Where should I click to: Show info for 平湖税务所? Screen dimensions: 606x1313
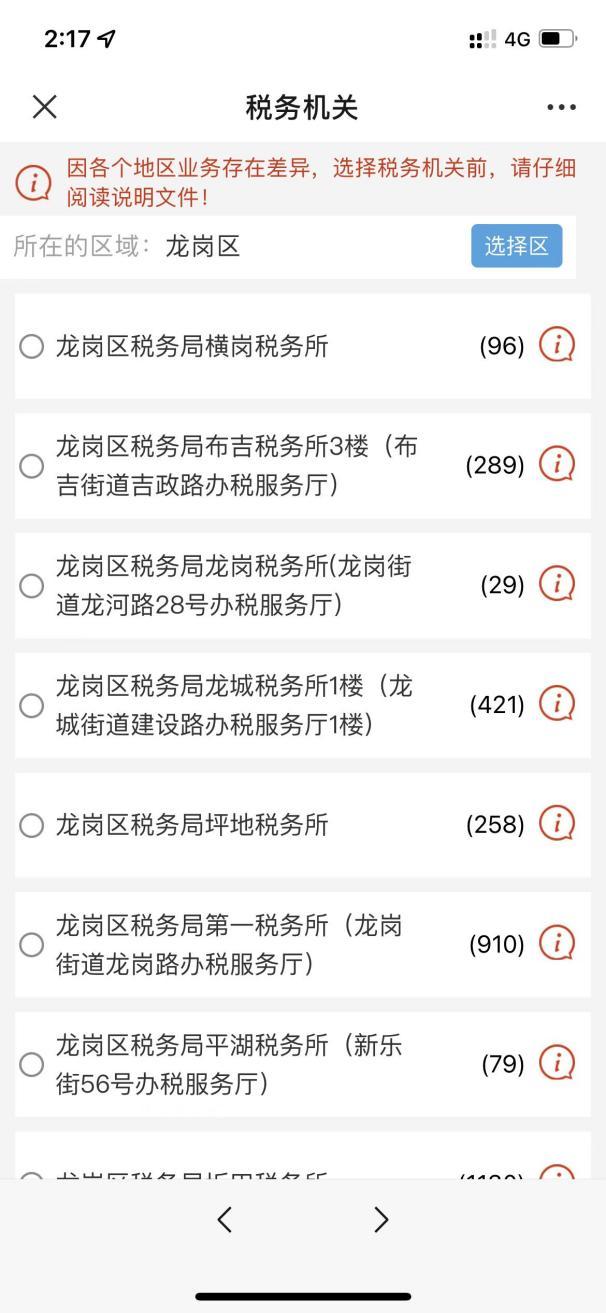click(x=557, y=1064)
